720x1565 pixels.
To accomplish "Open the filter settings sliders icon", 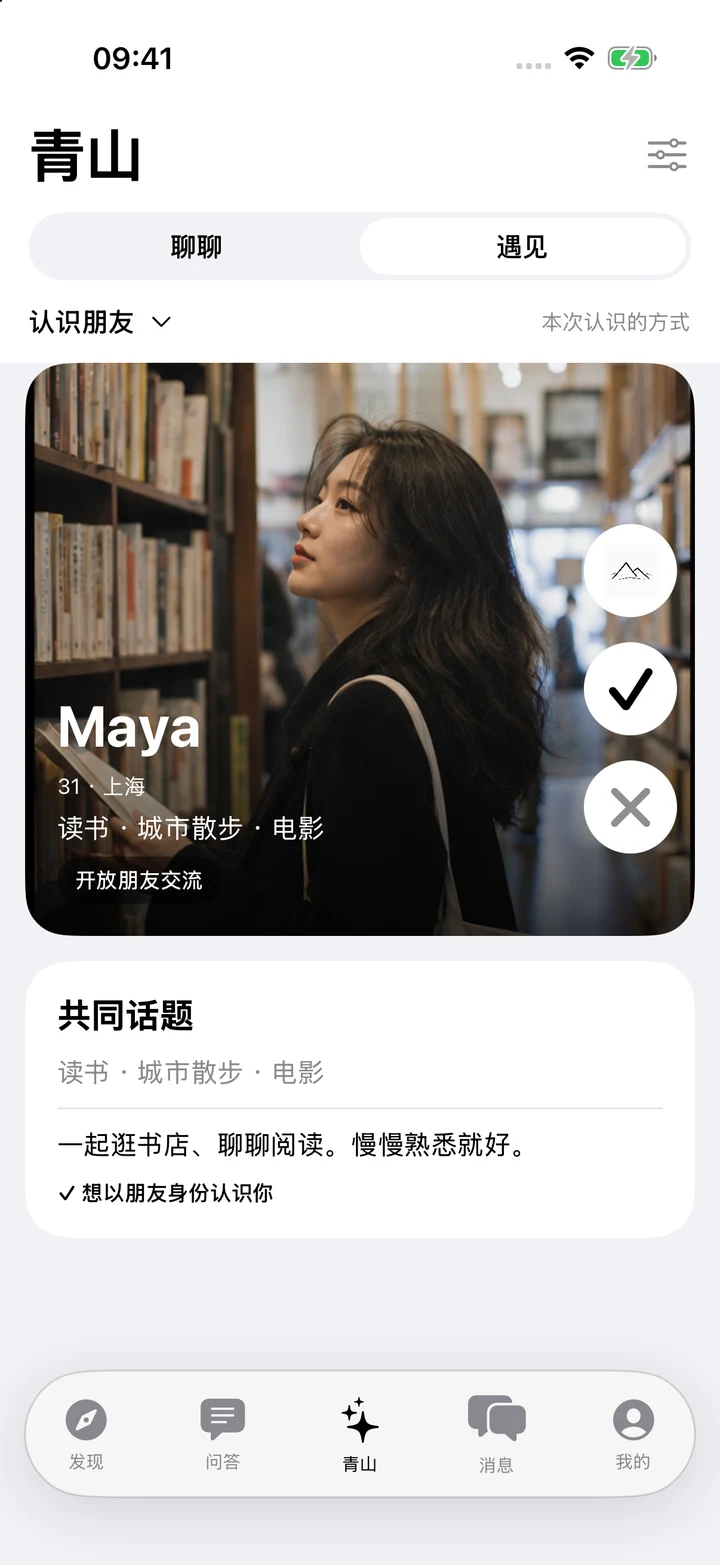I will (667, 155).
